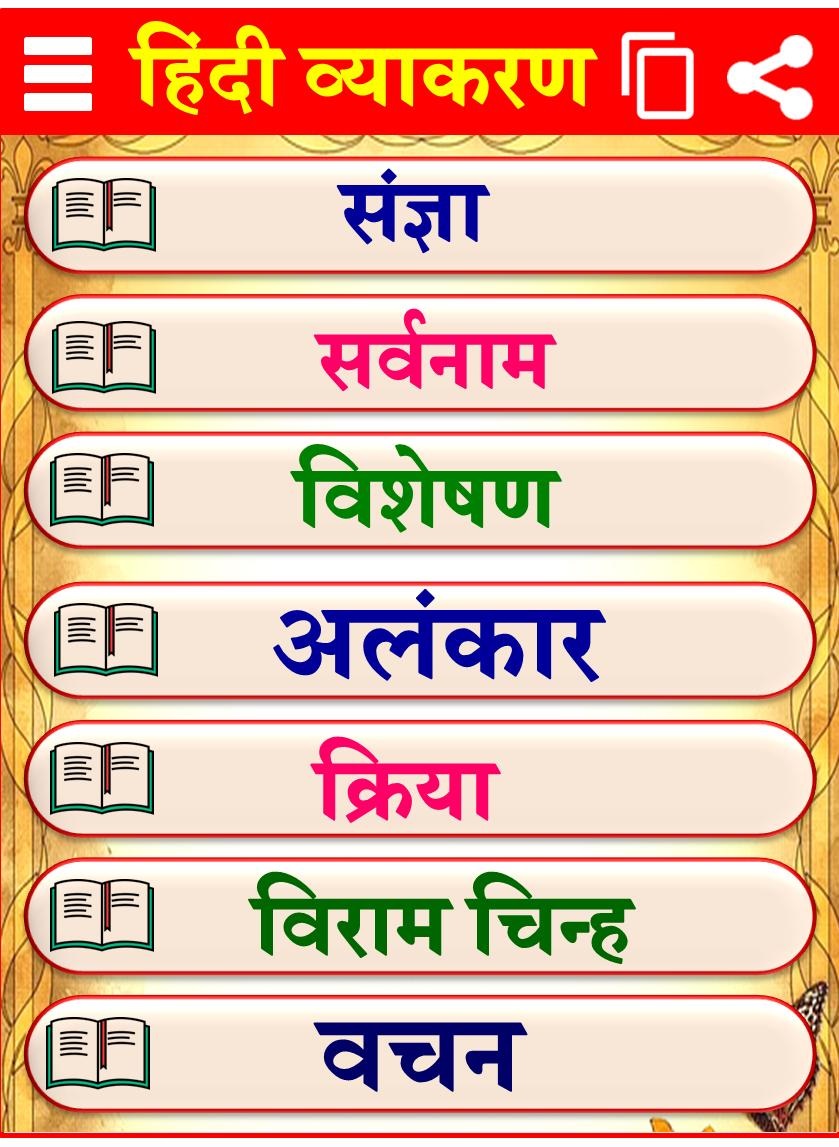The width and height of the screenshot is (839, 1147).
Task: Open the अलंकार section
Action: (x=419, y=640)
